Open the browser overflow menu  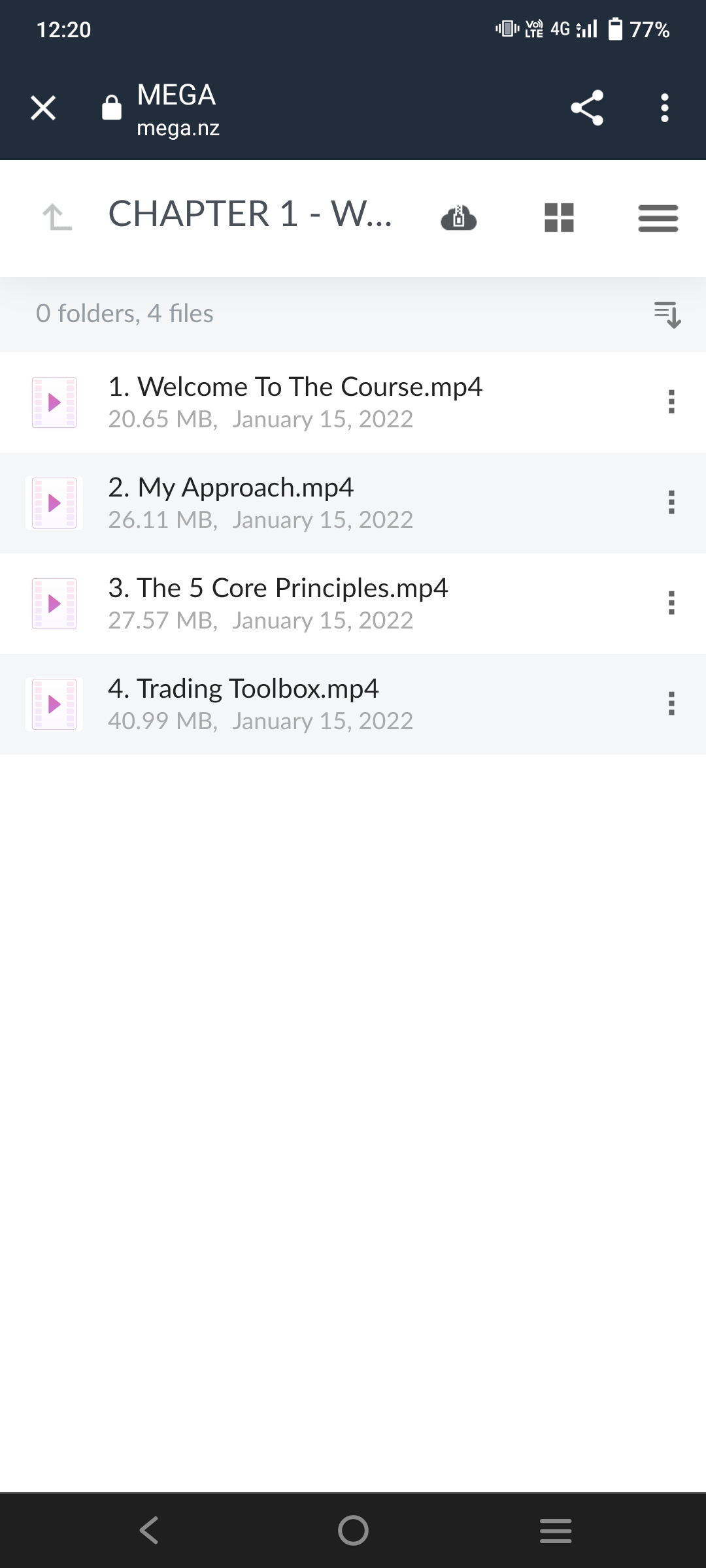point(664,108)
